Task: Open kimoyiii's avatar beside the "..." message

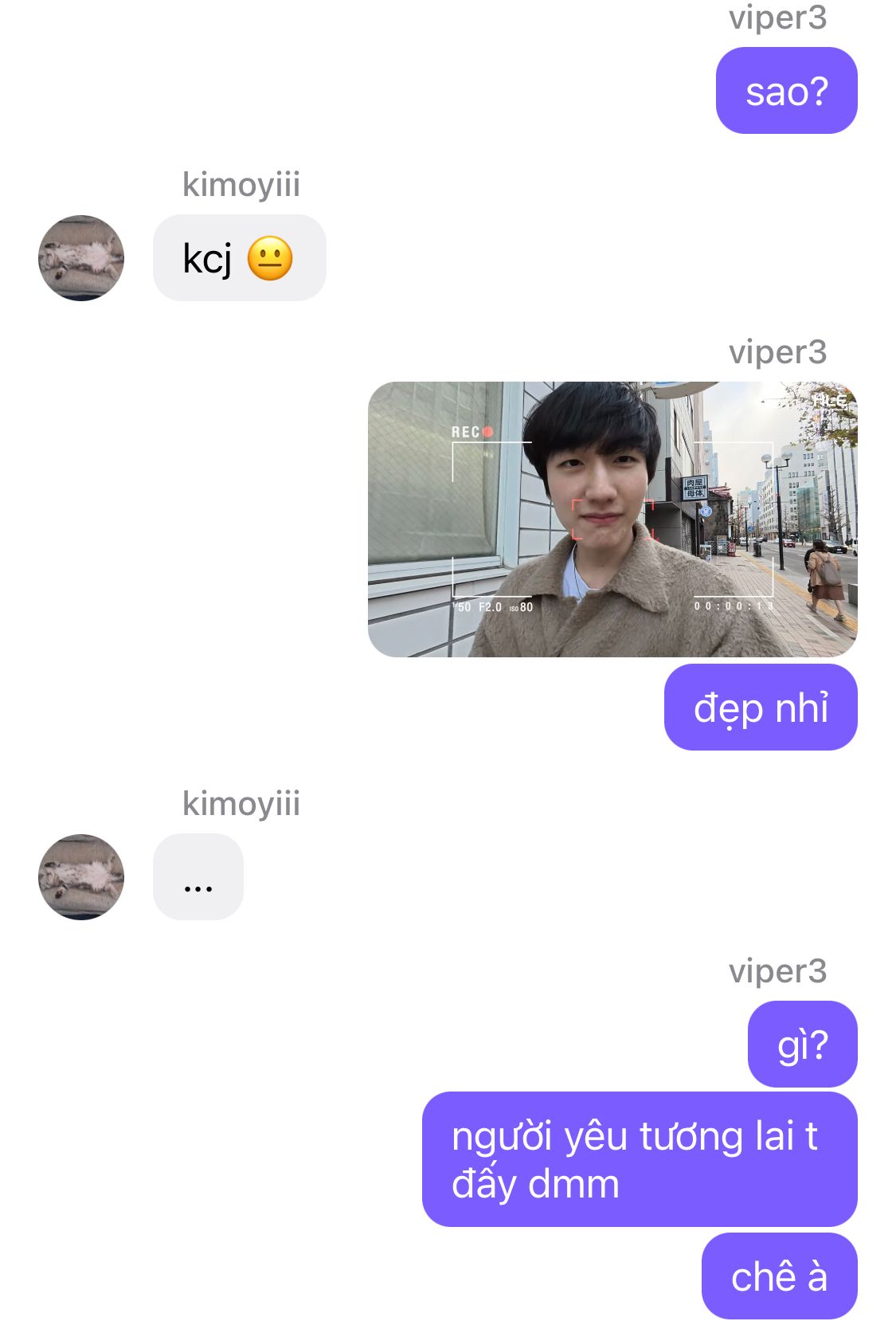Action: [x=81, y=877]
